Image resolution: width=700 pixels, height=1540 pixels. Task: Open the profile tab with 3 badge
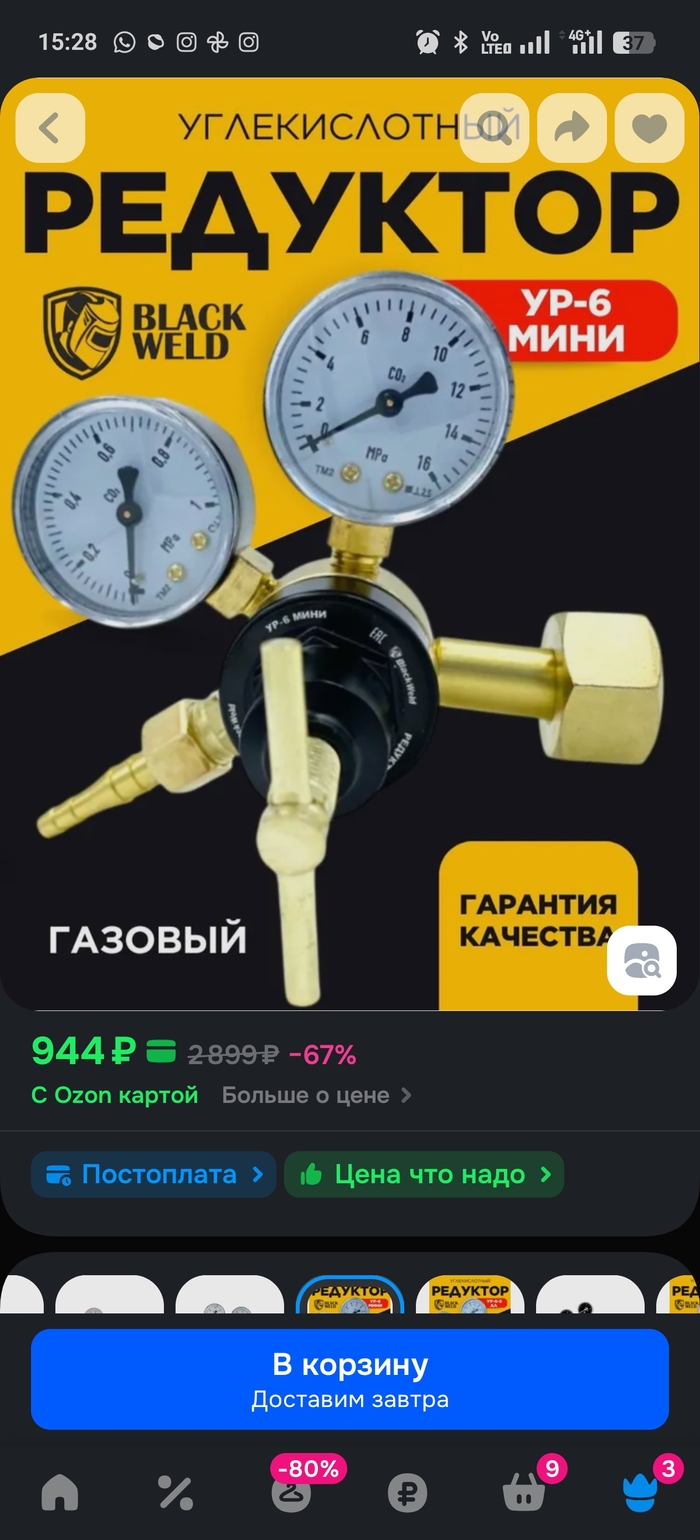(x=640, y=1493)
